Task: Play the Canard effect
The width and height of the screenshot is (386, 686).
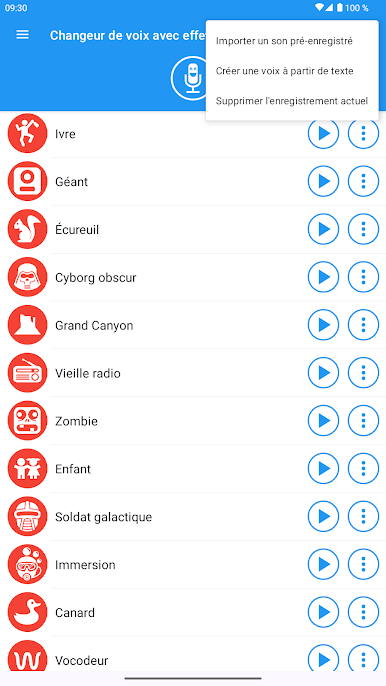Action: point(323,612)
